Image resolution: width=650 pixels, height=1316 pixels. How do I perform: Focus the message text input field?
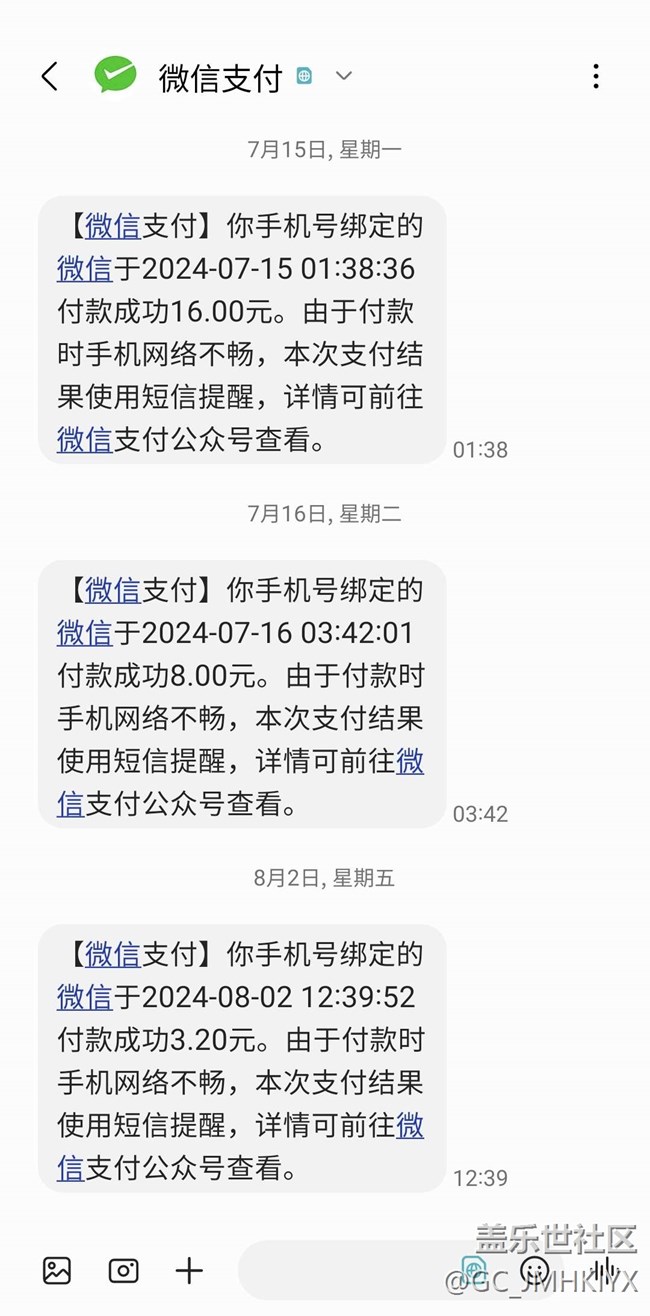coord(350,1271)
